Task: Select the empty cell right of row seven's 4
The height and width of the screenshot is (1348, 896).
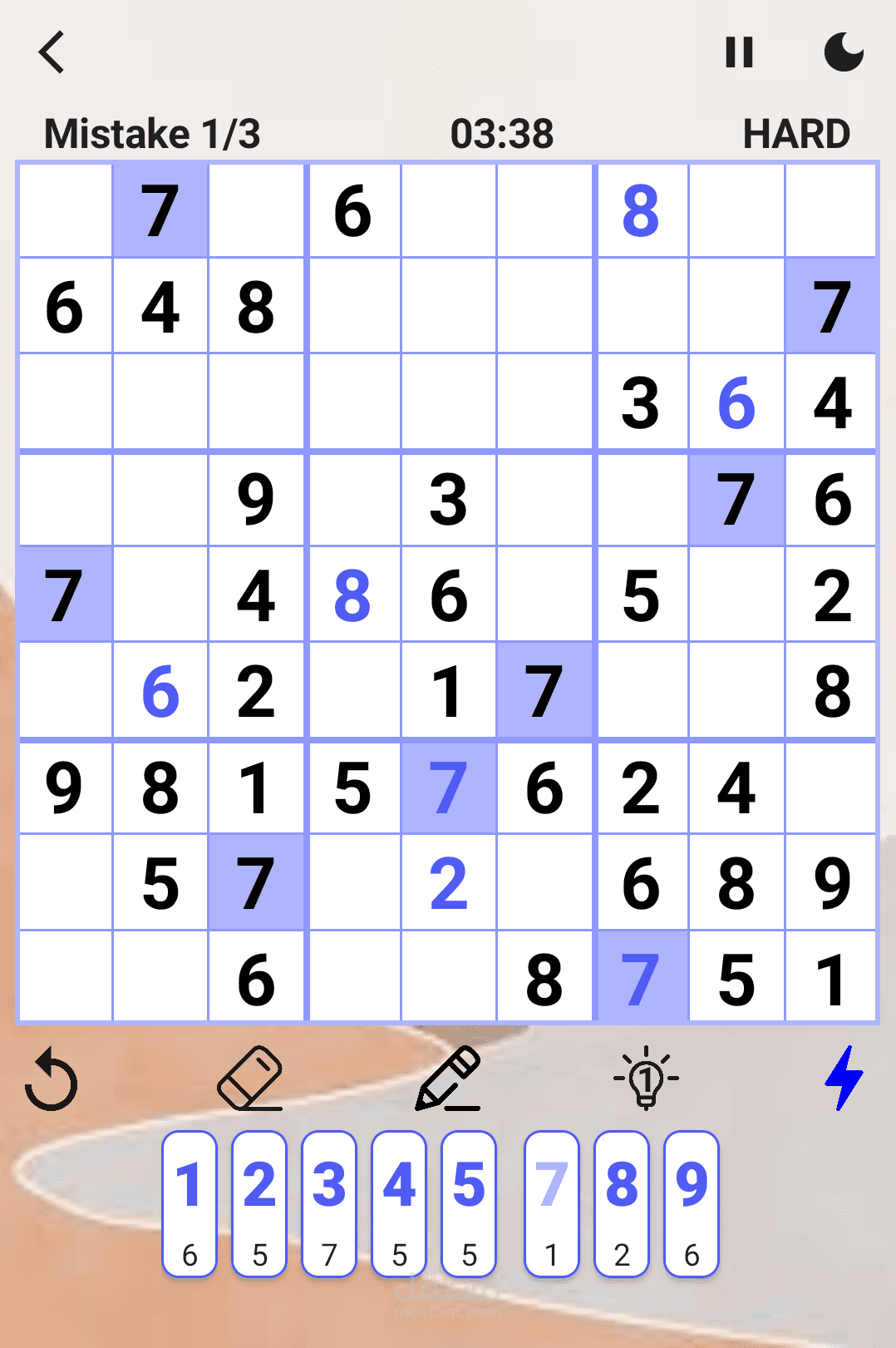Action: (x=831, y=788)
